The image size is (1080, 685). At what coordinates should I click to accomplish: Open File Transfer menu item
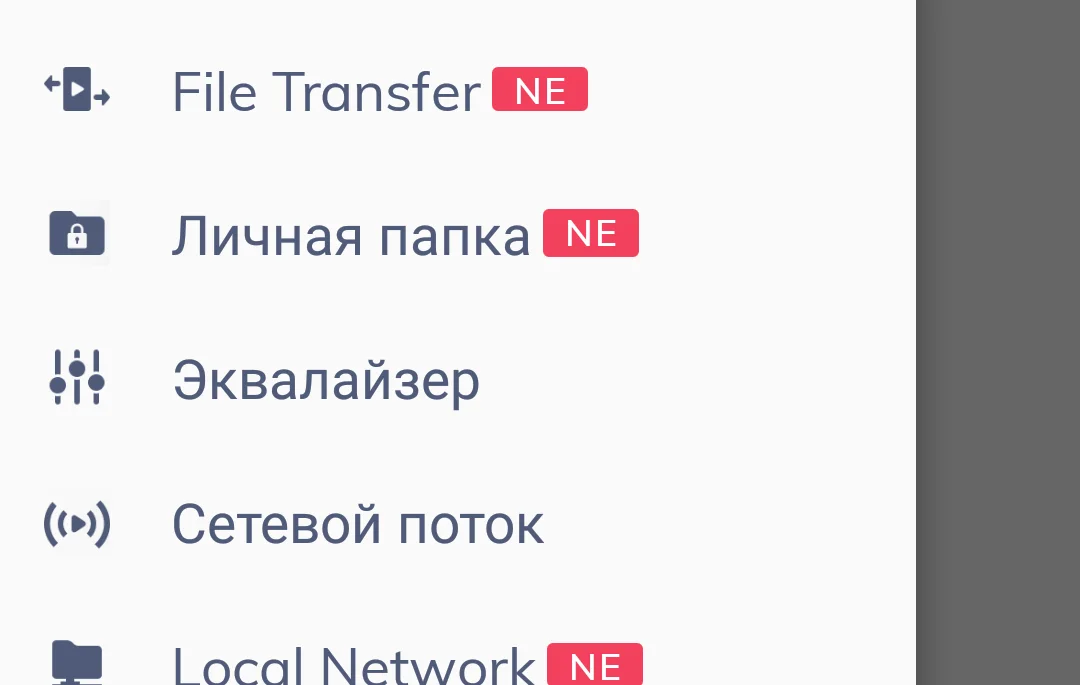pyautogui.click(x=326, y=92)
